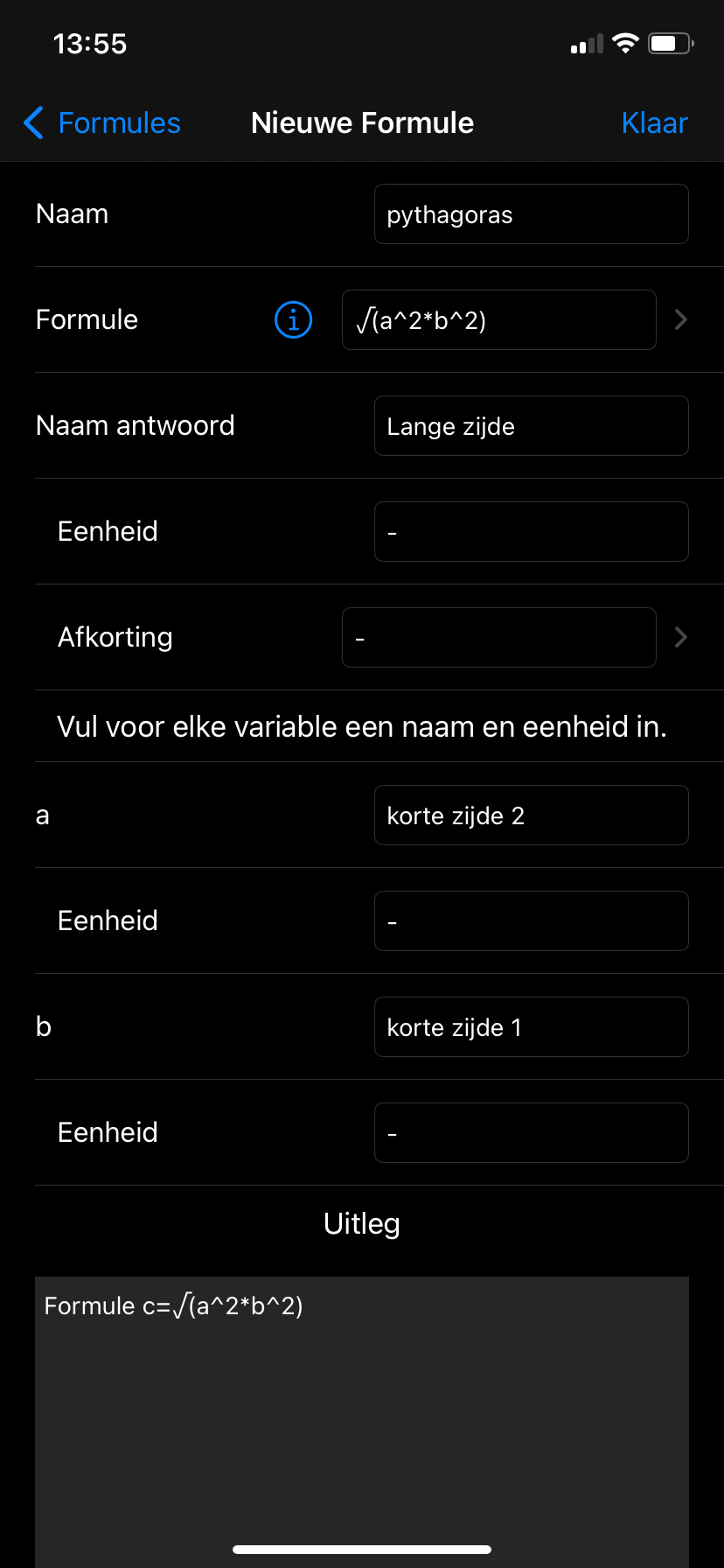Open the formula info icon
Image resolution: width=724 pixels, height=1568 pixels.
click(293, 319)
